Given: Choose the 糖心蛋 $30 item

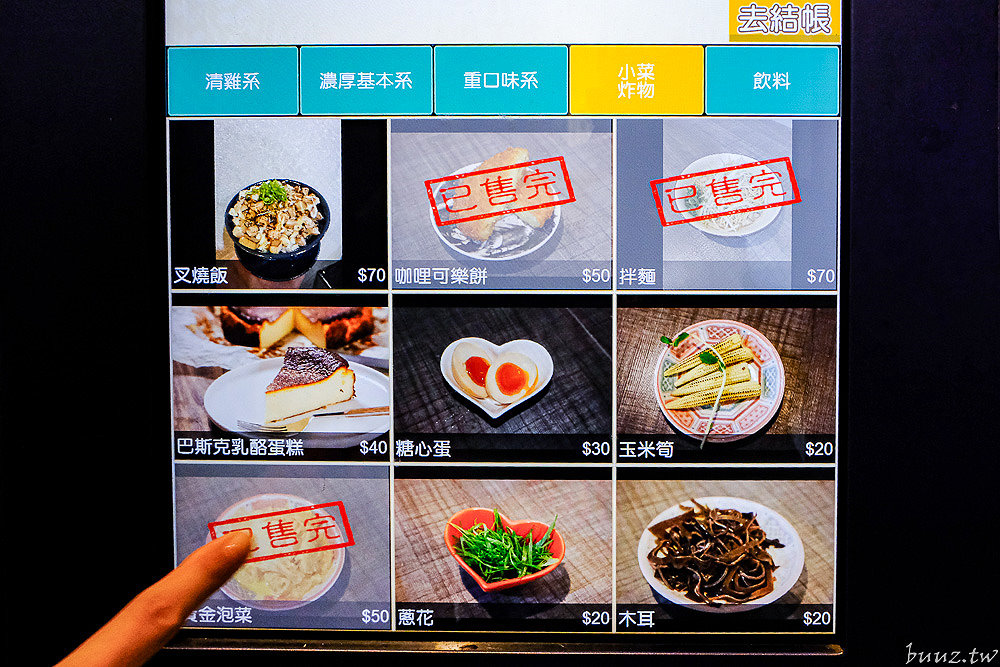Looking at the screenshot, I should [x=501, y=378].
